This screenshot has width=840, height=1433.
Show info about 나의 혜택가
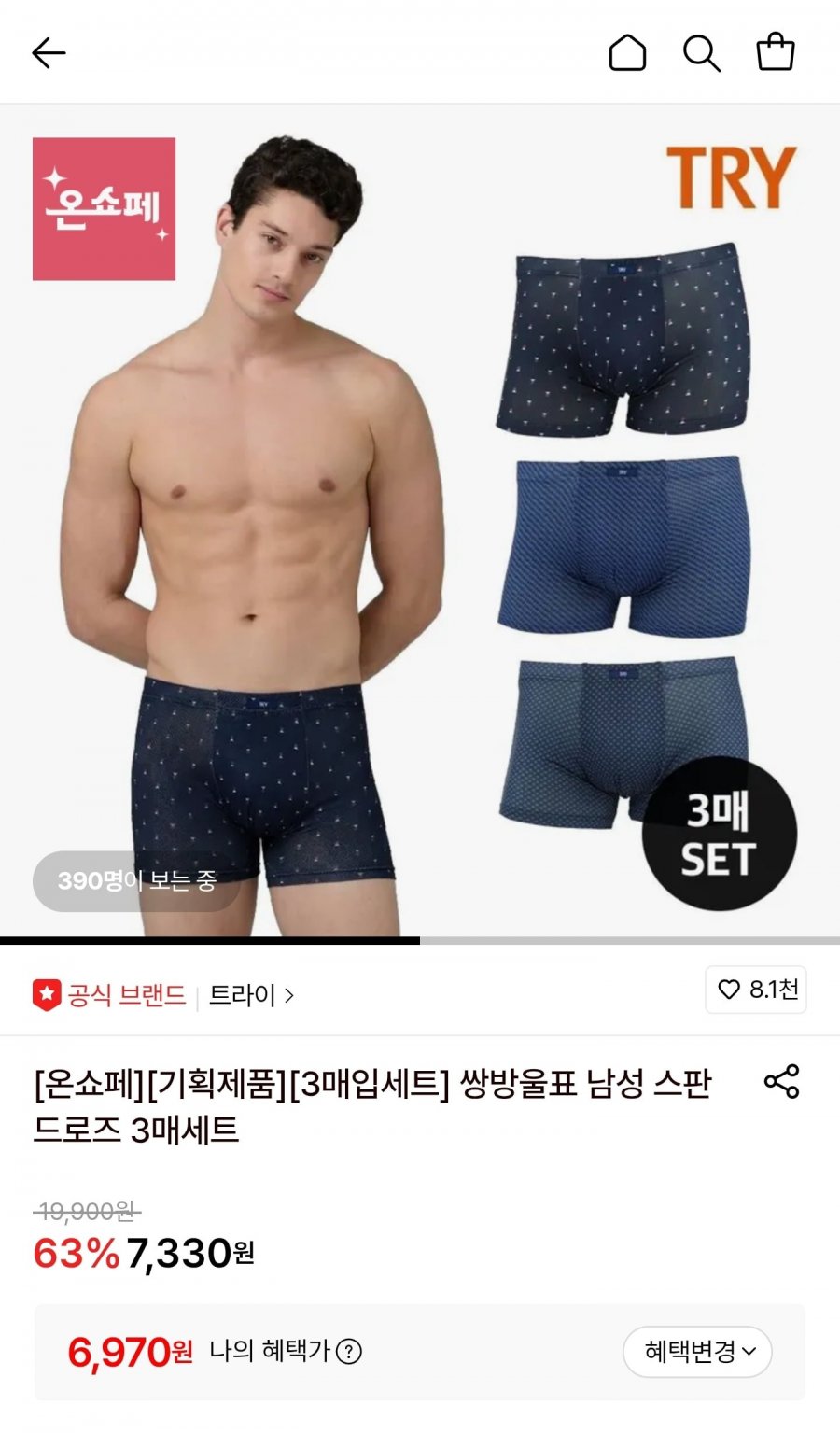[349, 1351]
